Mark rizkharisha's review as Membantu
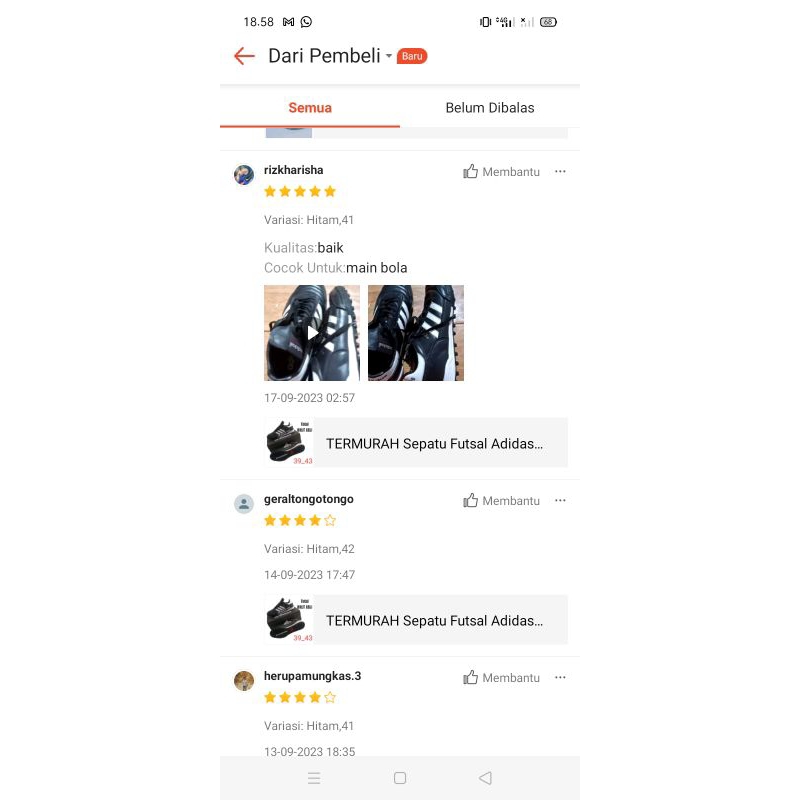Screen dimensions: 800x800 501,172
